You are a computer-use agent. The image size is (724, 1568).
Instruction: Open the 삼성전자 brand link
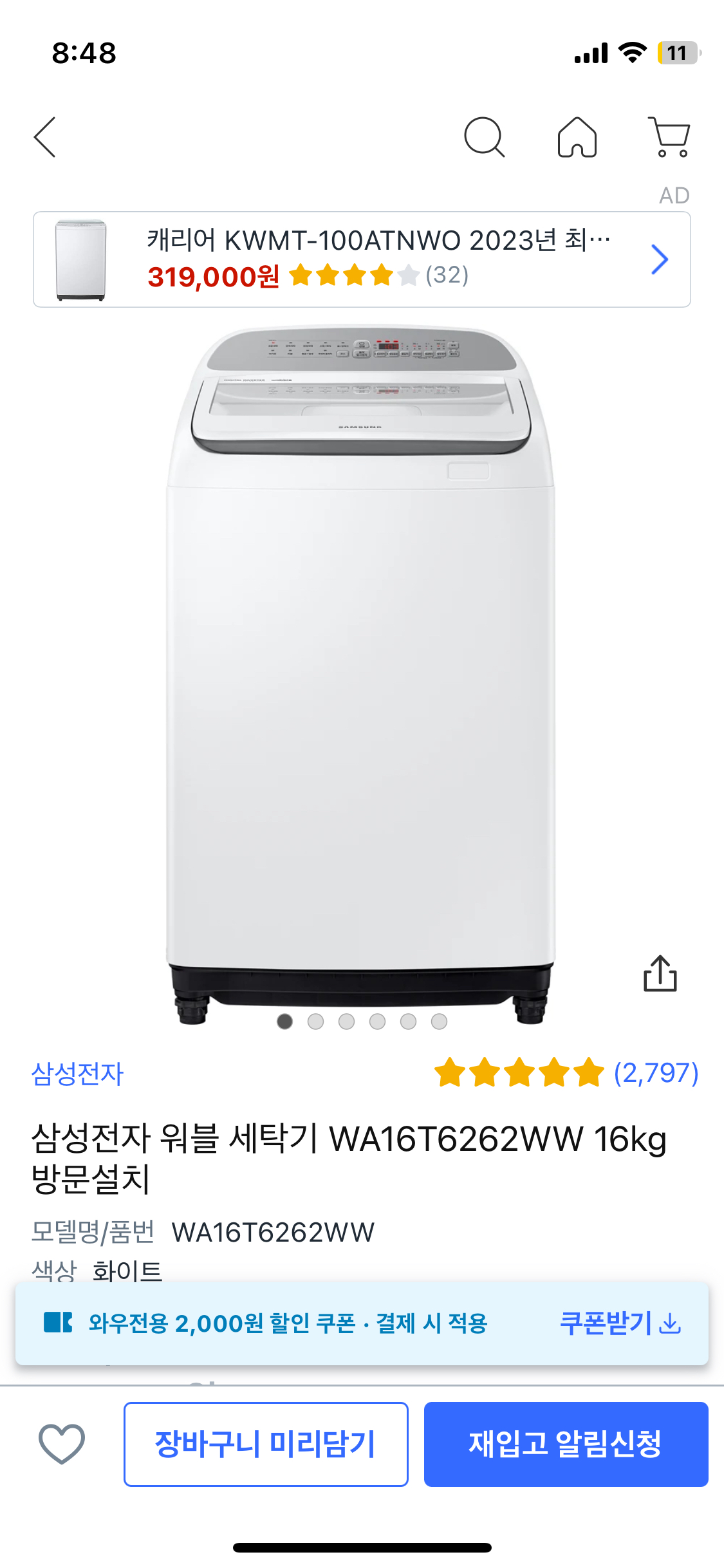click(77, 1074)
